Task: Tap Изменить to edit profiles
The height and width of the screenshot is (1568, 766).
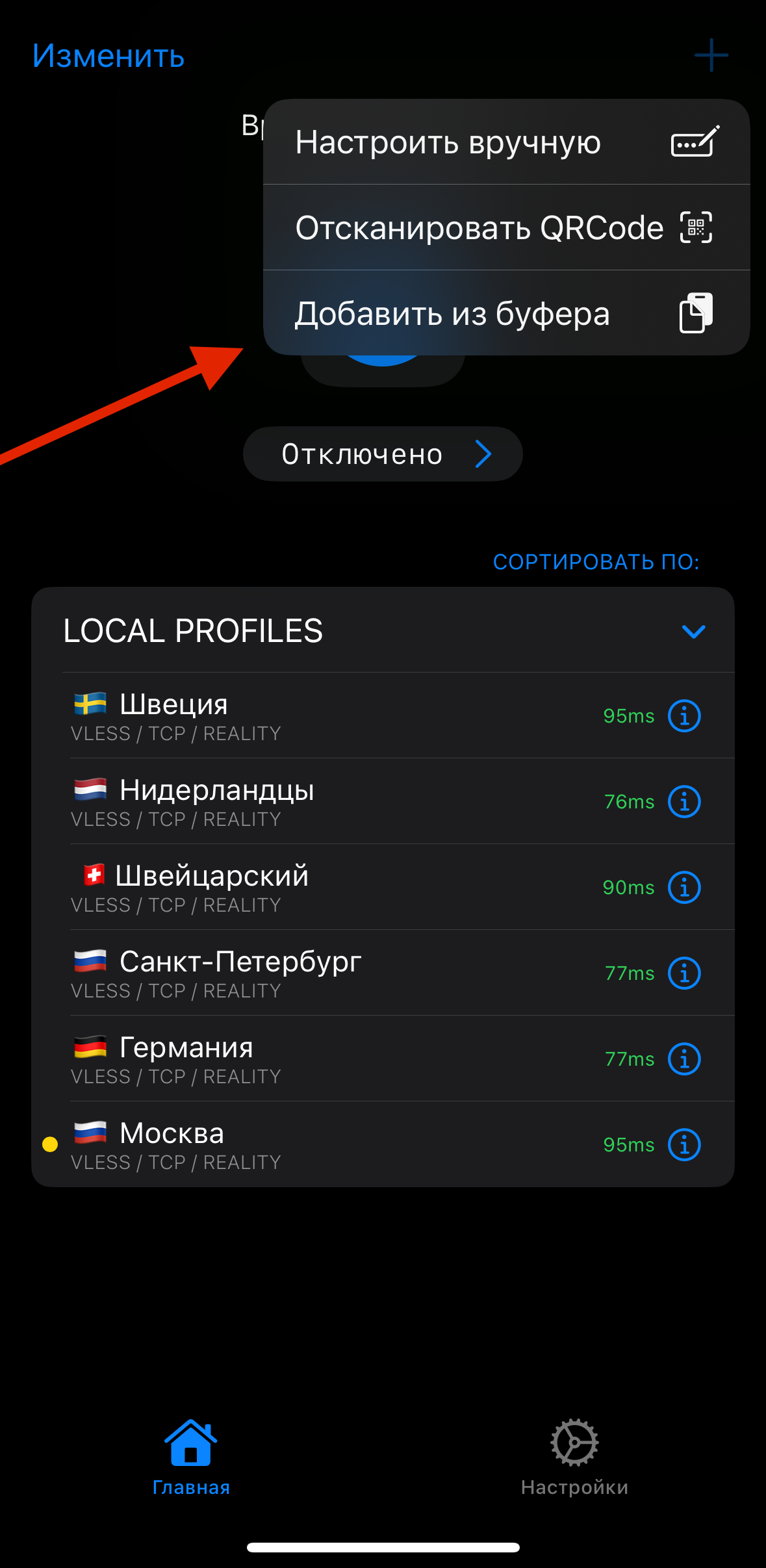Action: (x=109, y=56)
